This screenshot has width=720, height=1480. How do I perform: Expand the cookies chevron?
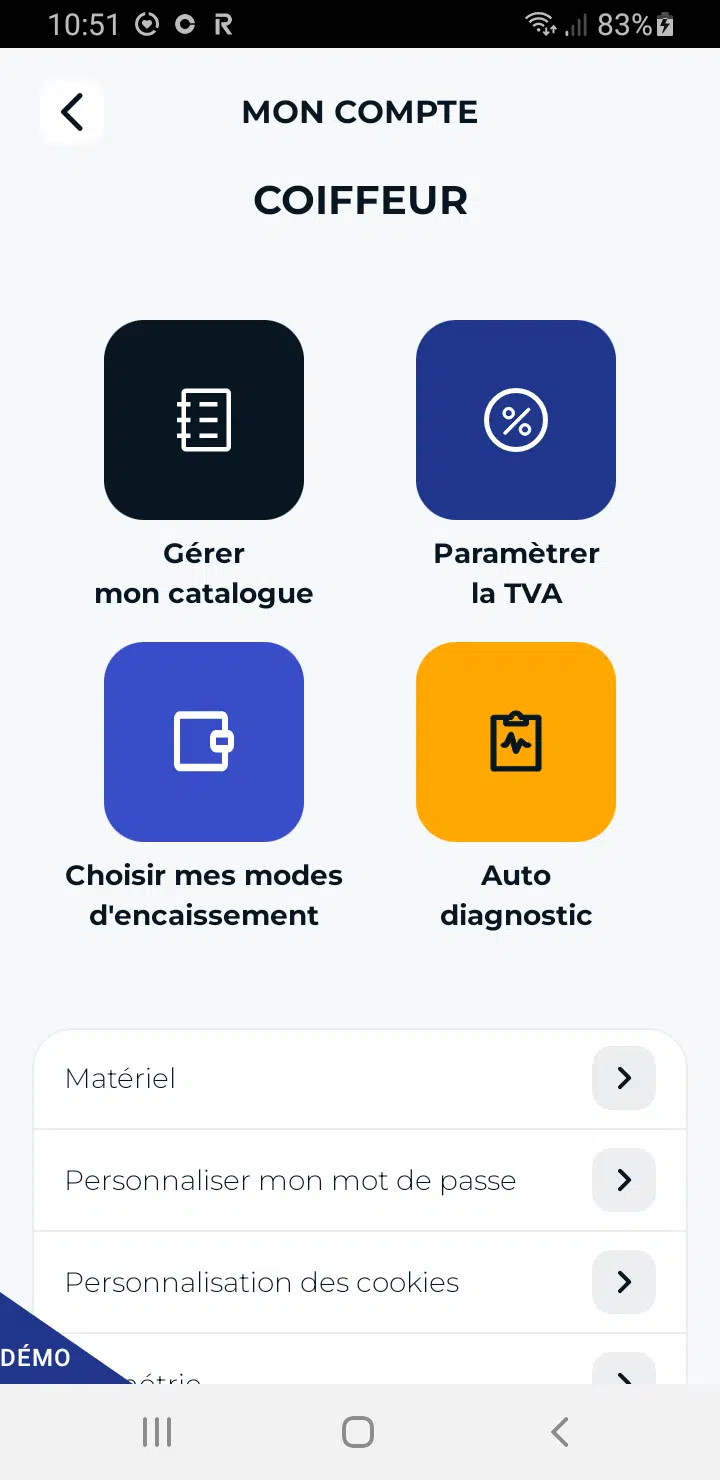coord(623,1282)
